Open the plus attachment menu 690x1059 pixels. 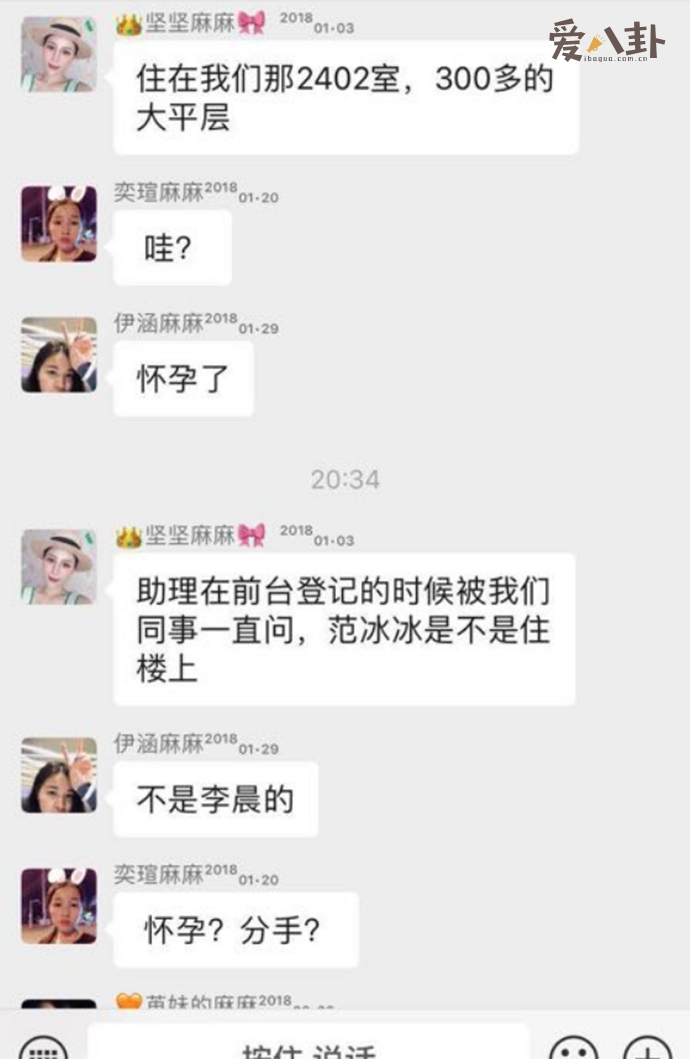pyautogui.click(x=648, y=1050)
